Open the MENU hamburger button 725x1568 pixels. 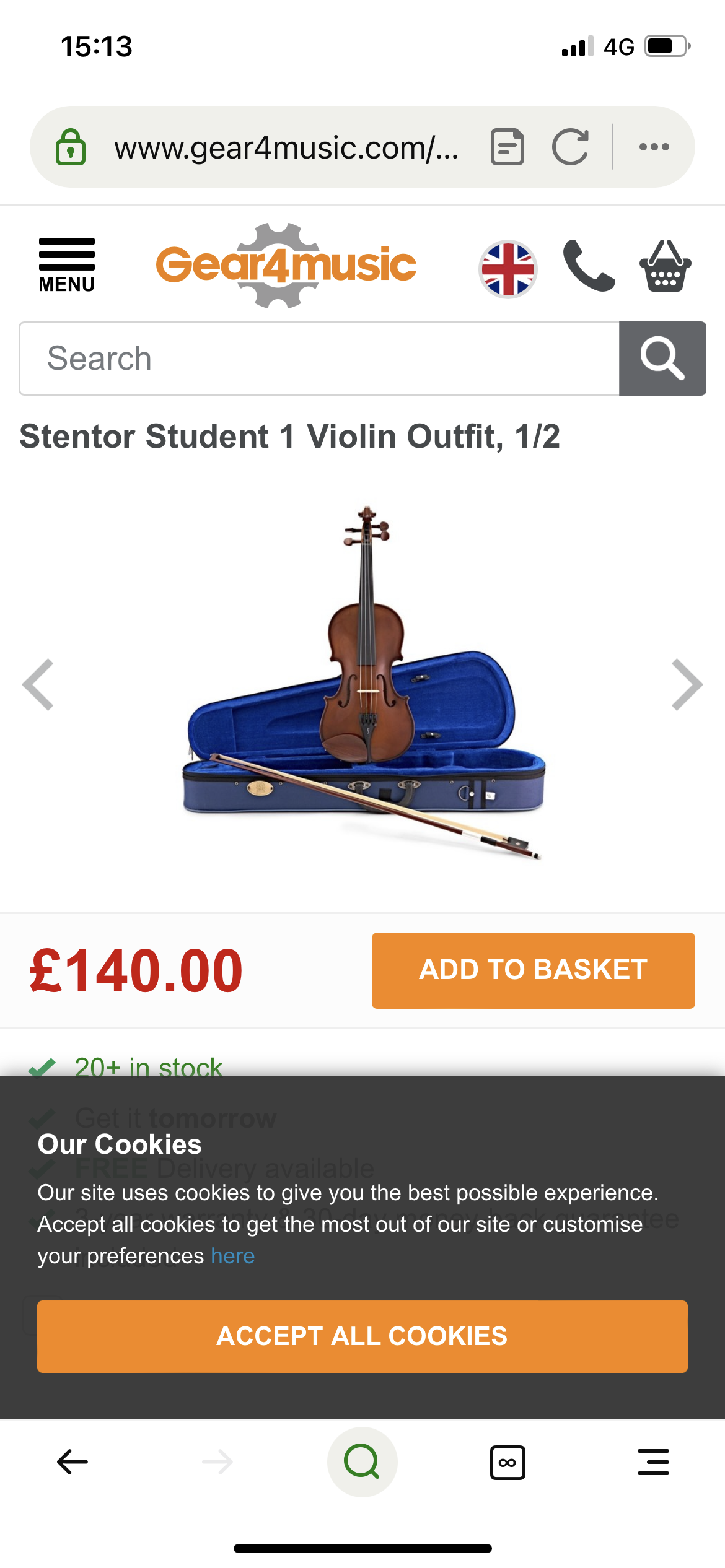click(x=67, y=265)
